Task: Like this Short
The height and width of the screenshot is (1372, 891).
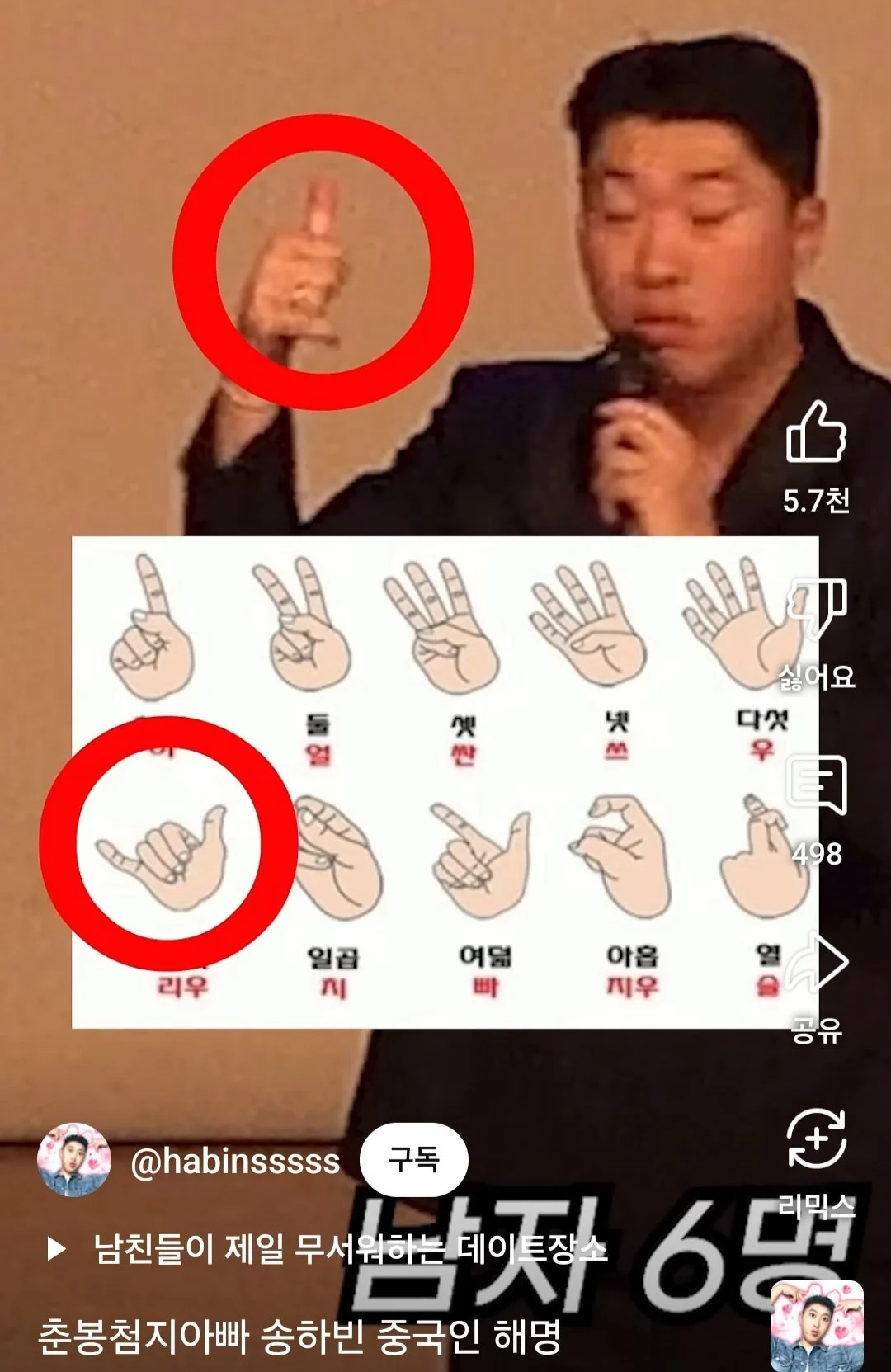Action: (x=816, y=433)
